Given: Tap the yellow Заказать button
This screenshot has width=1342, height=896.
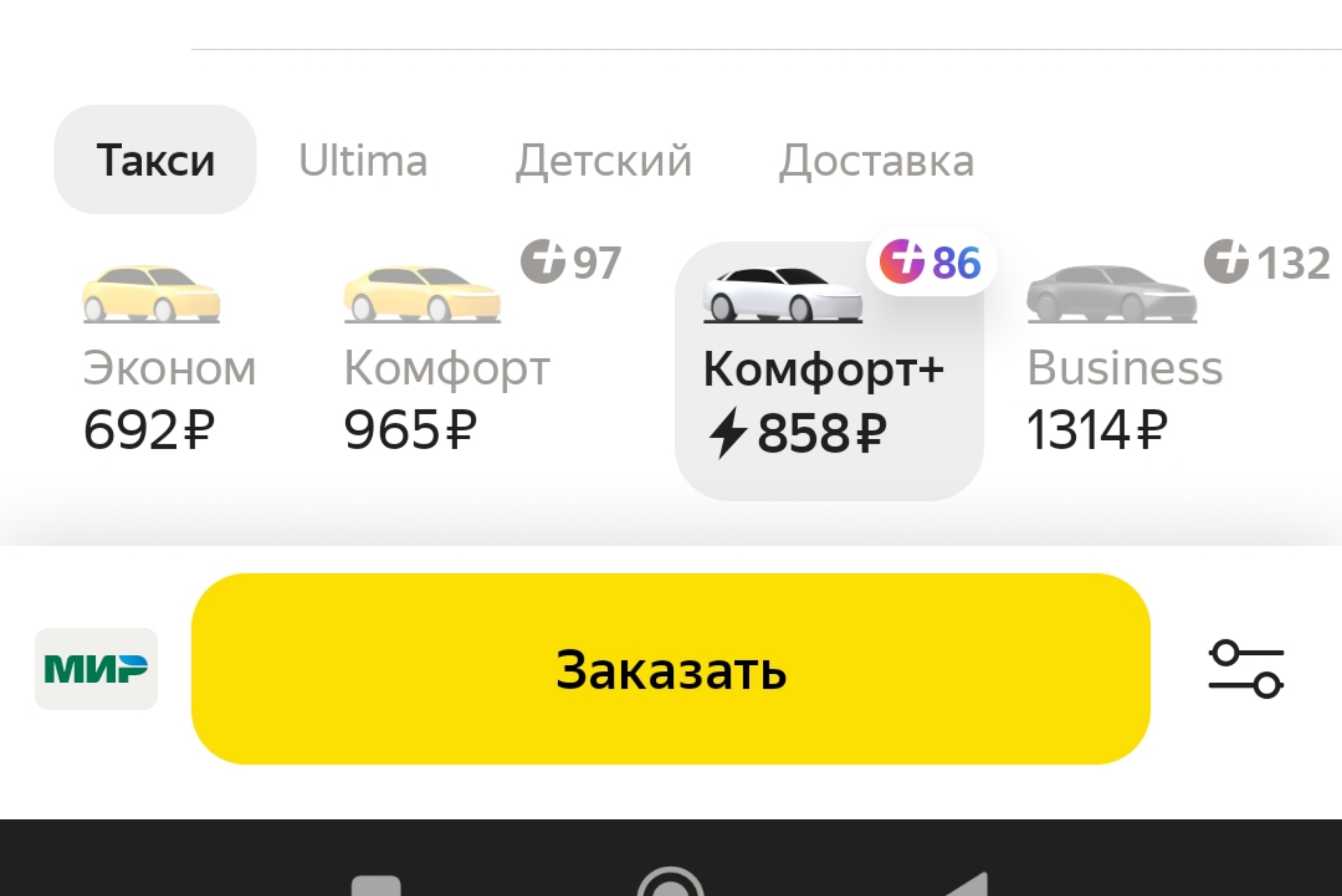Looking at the screenshot, I should pos(670,668).
